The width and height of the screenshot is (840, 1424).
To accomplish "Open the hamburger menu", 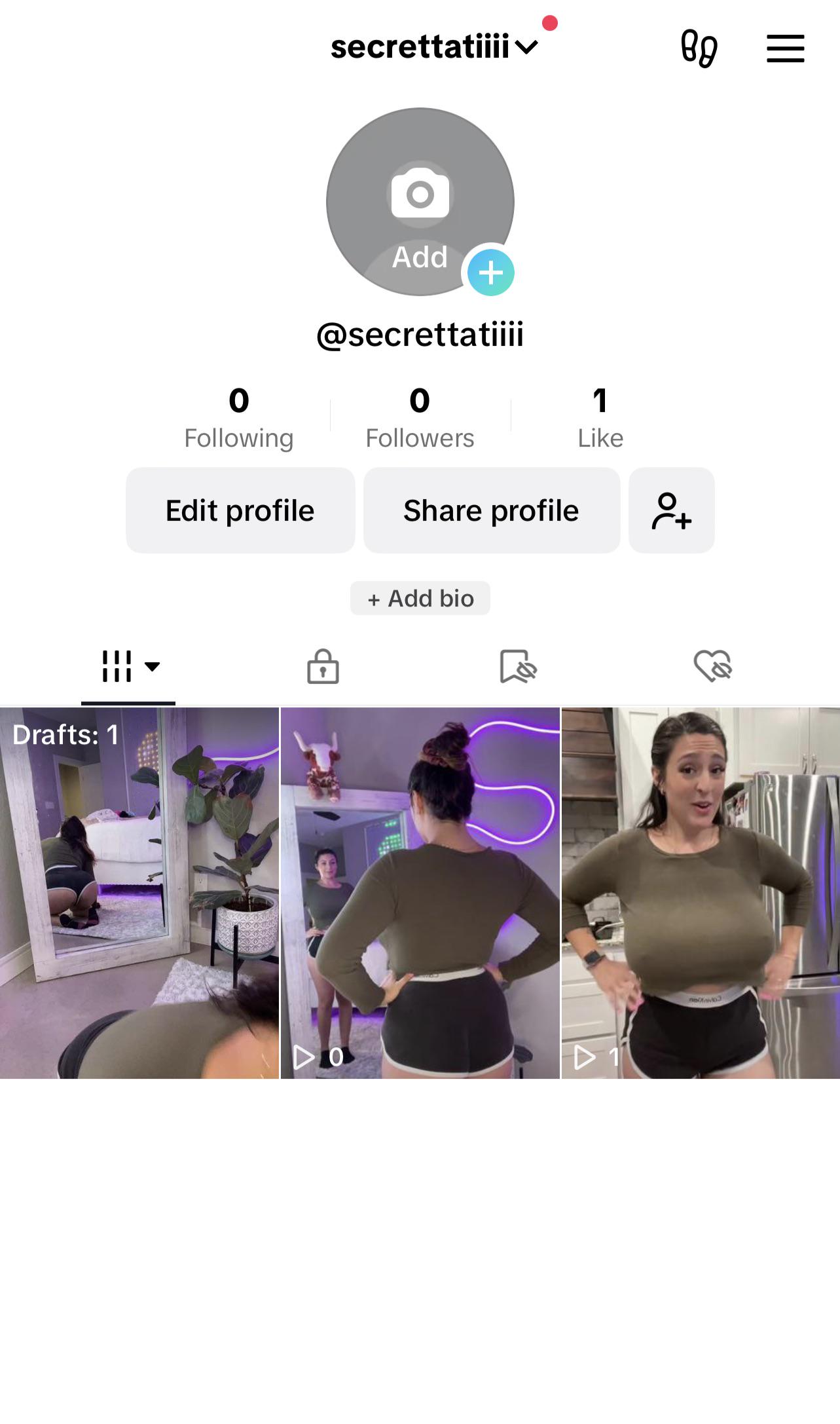I will pyautogui.click(x=785, y=48).
